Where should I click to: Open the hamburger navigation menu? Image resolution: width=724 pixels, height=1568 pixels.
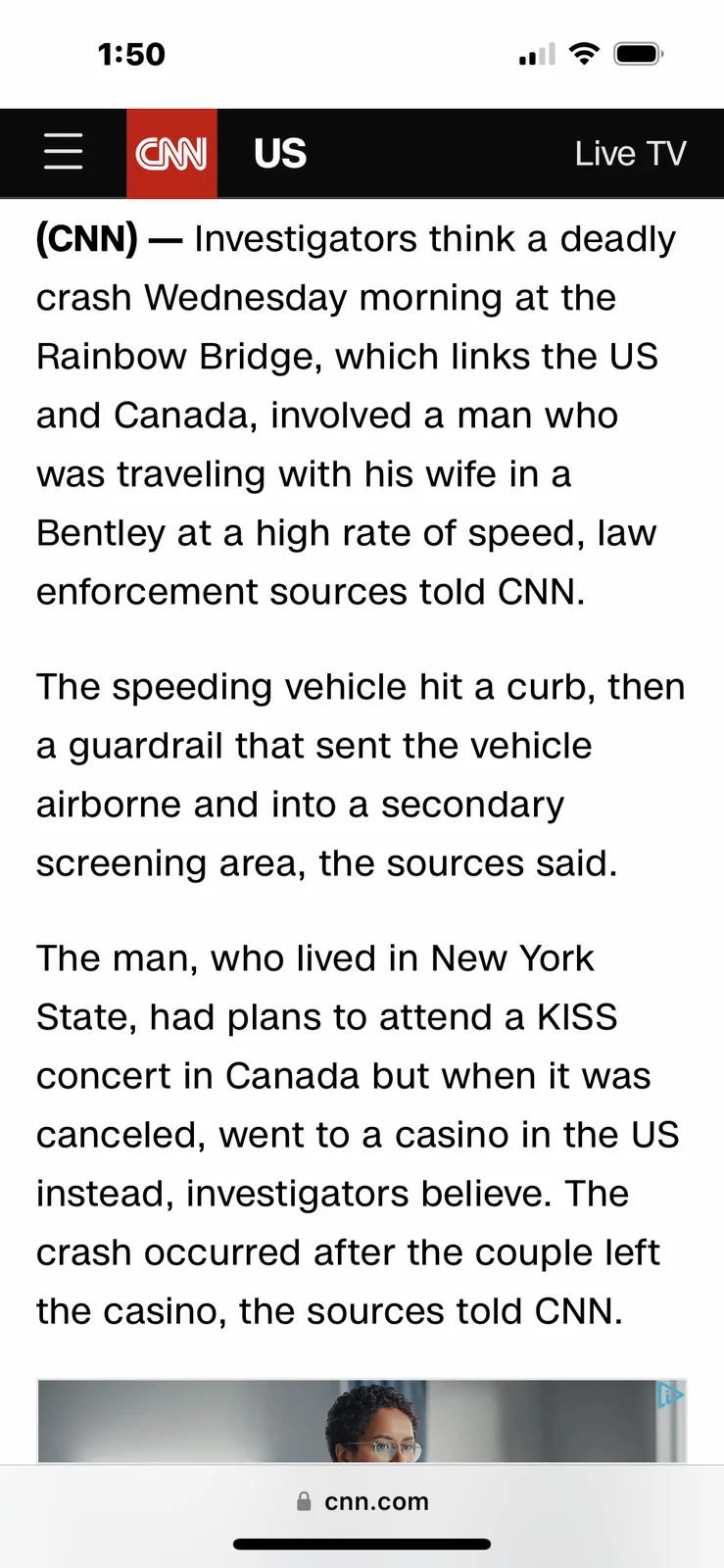click(x=64, y=153)
